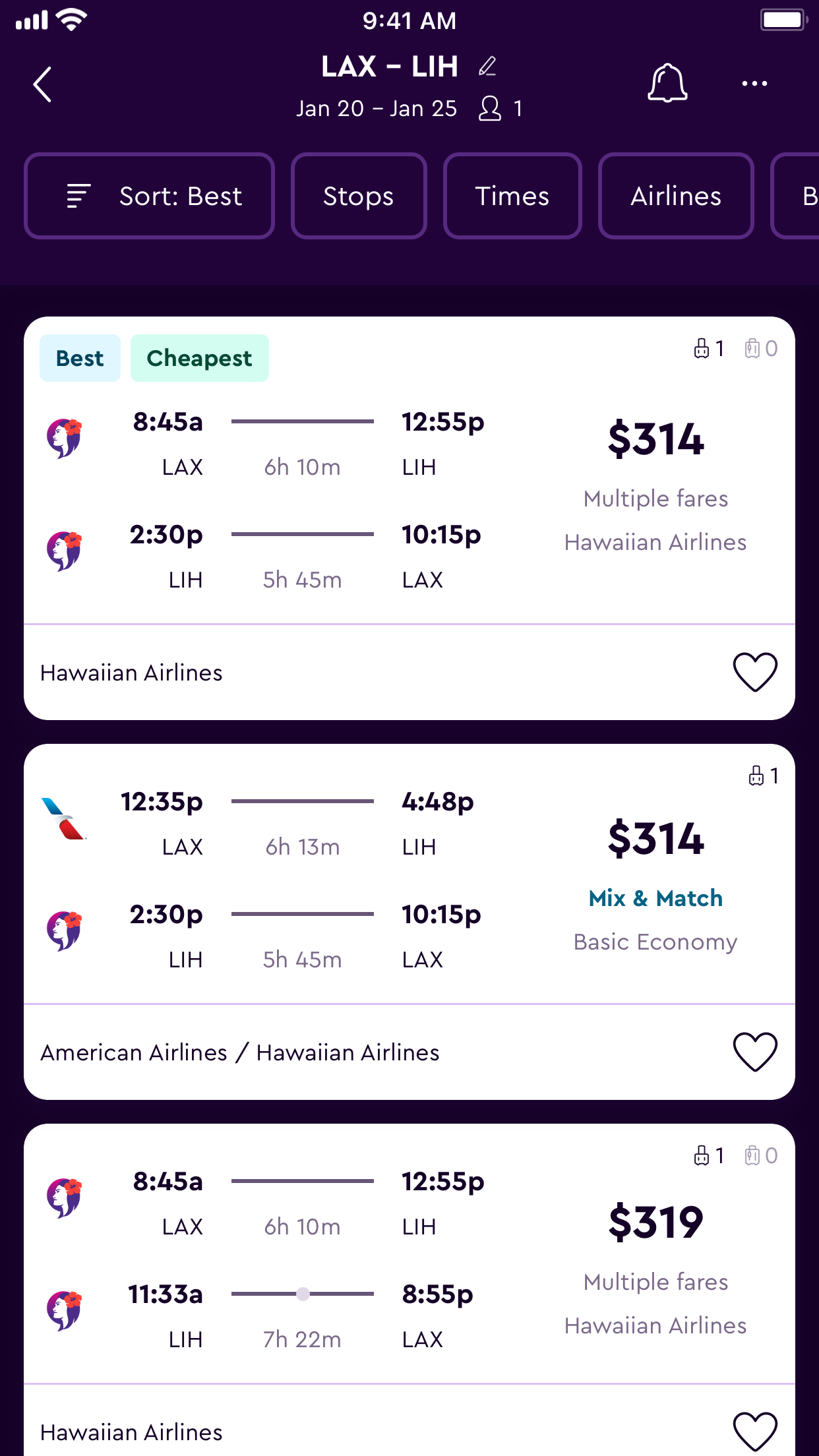Open the Airlines filter
Image resolution: width=819 pixels, height=1456 pixels.
coord(676,195)
